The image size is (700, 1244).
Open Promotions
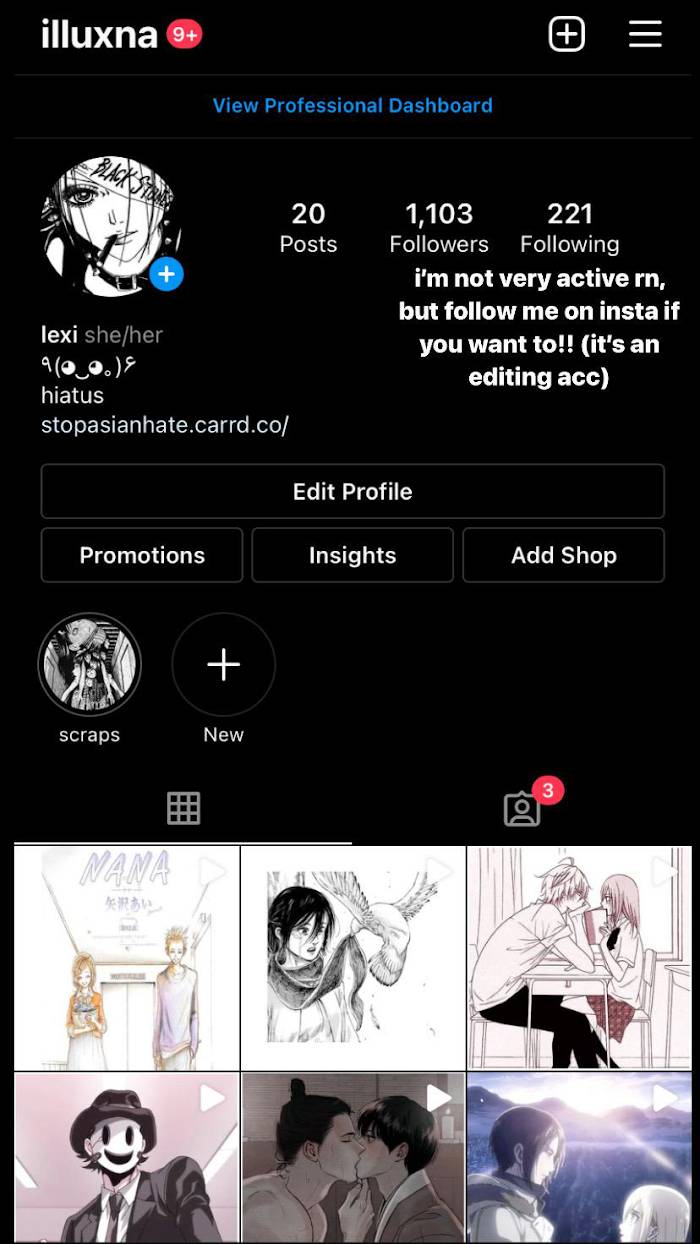pyautogui.click(x=142, y=556)
